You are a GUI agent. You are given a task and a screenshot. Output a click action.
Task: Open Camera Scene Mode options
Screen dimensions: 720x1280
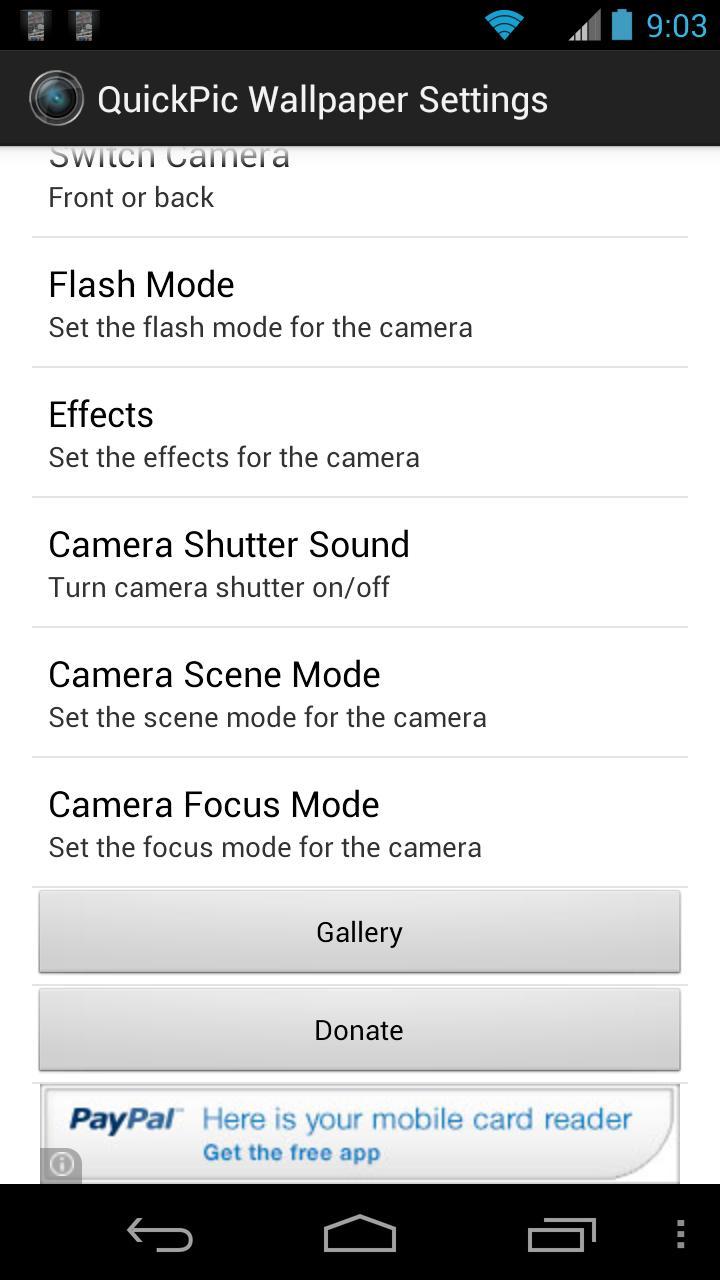(x=360, y=692)
